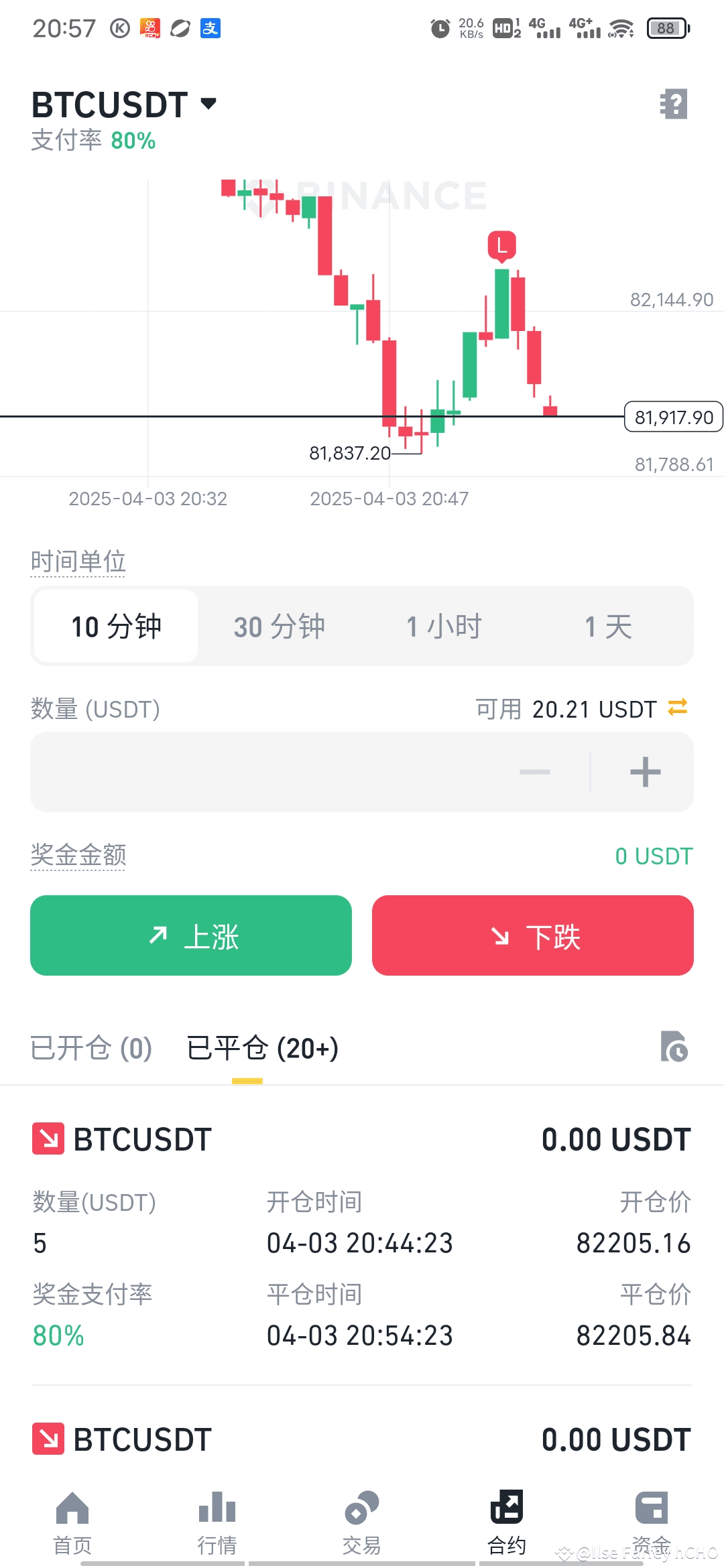
Task: Open the 资金 wallet tab
Action: [652, 1522]
